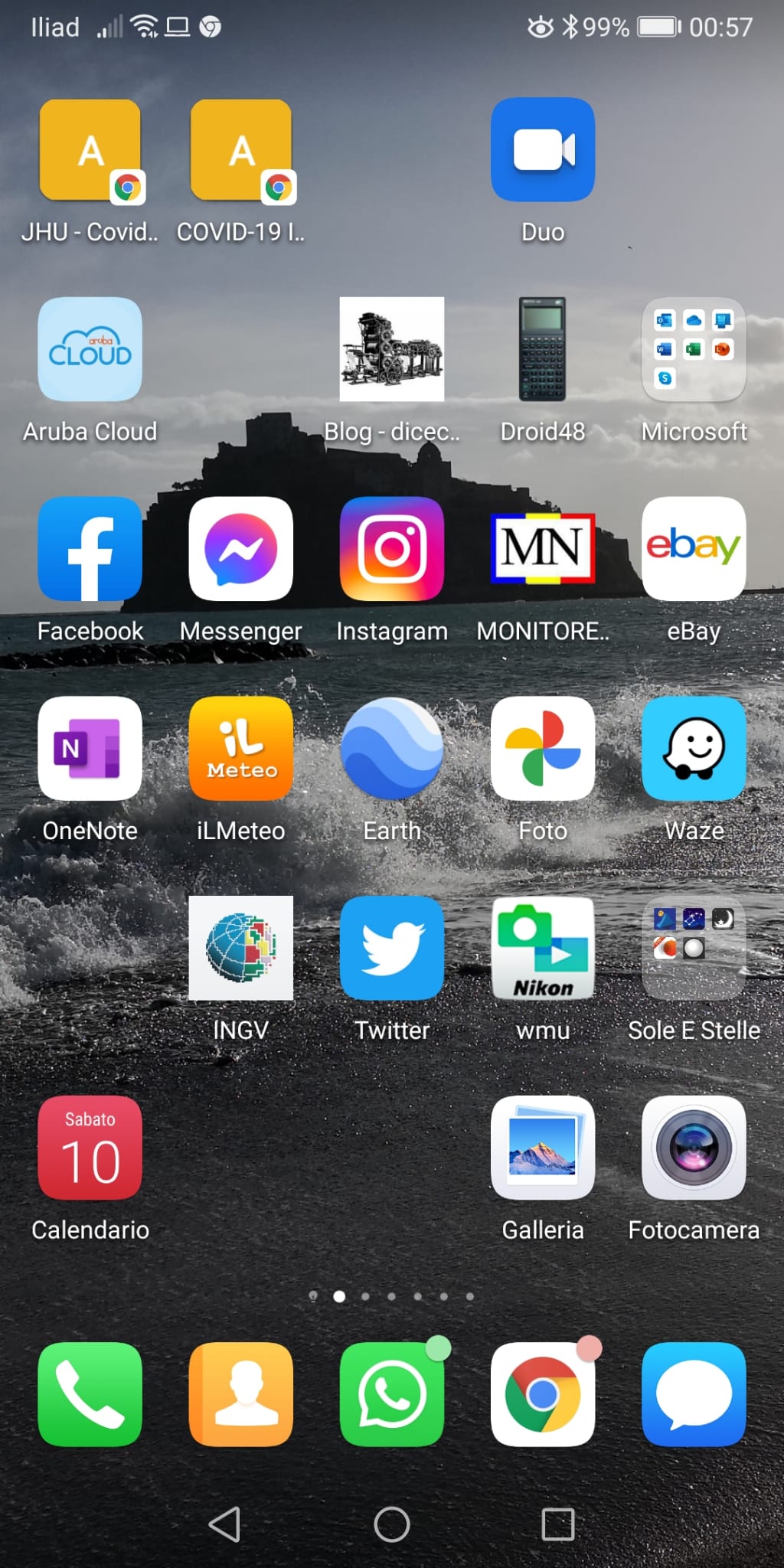Open Google Earth
The height and width of the screenshot is (1568, 784).
point(392,748)
